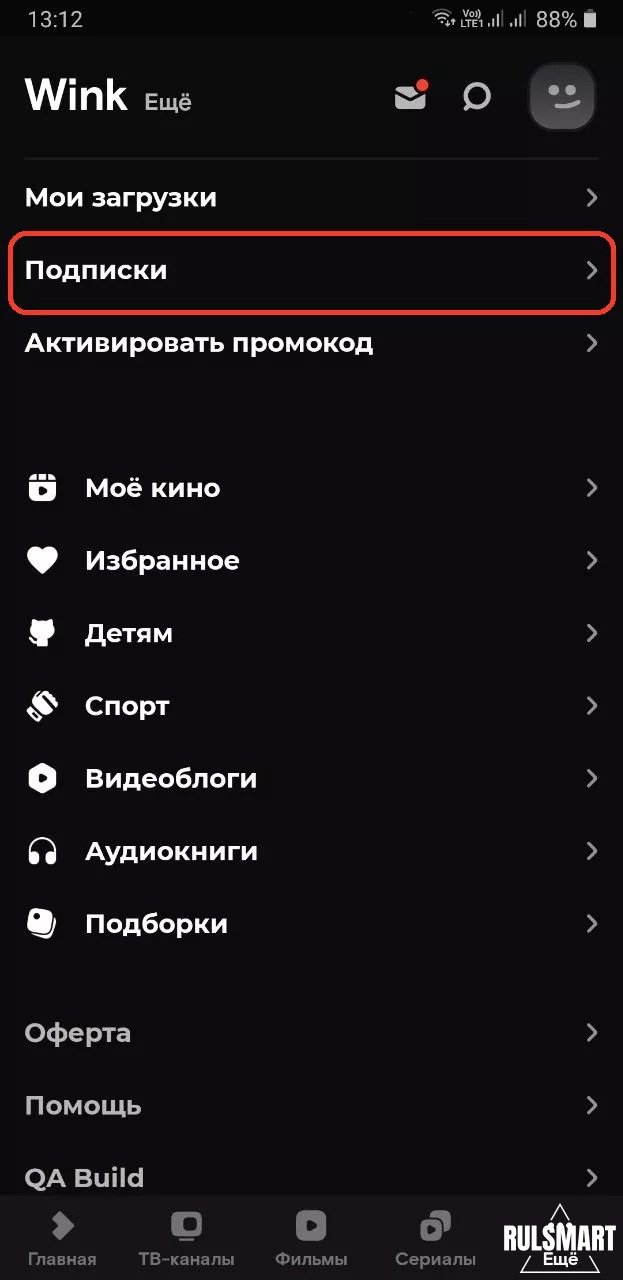Select Активировать промокод

tap(311, 343)
